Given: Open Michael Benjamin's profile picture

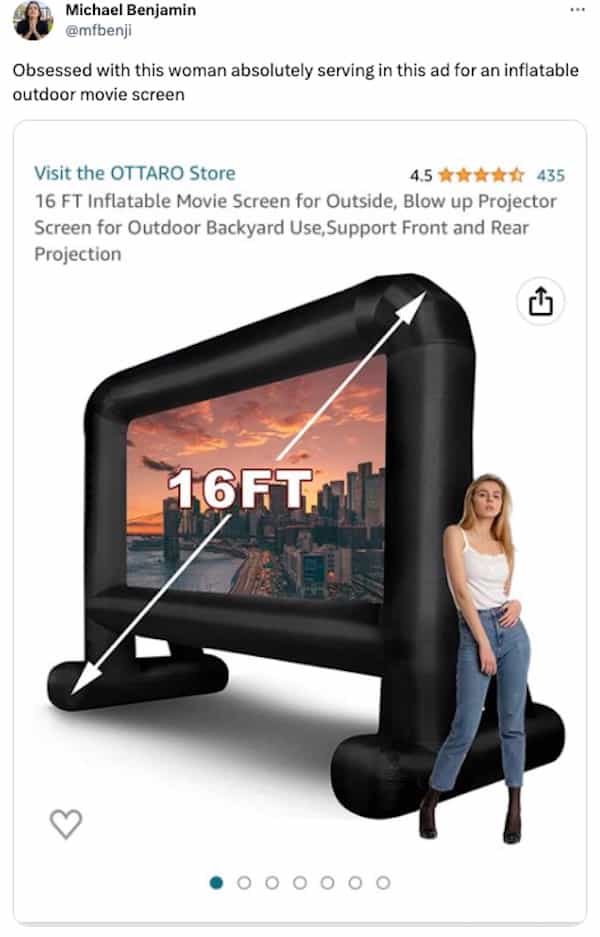Looking at the screenshot, I should point(32,20).
